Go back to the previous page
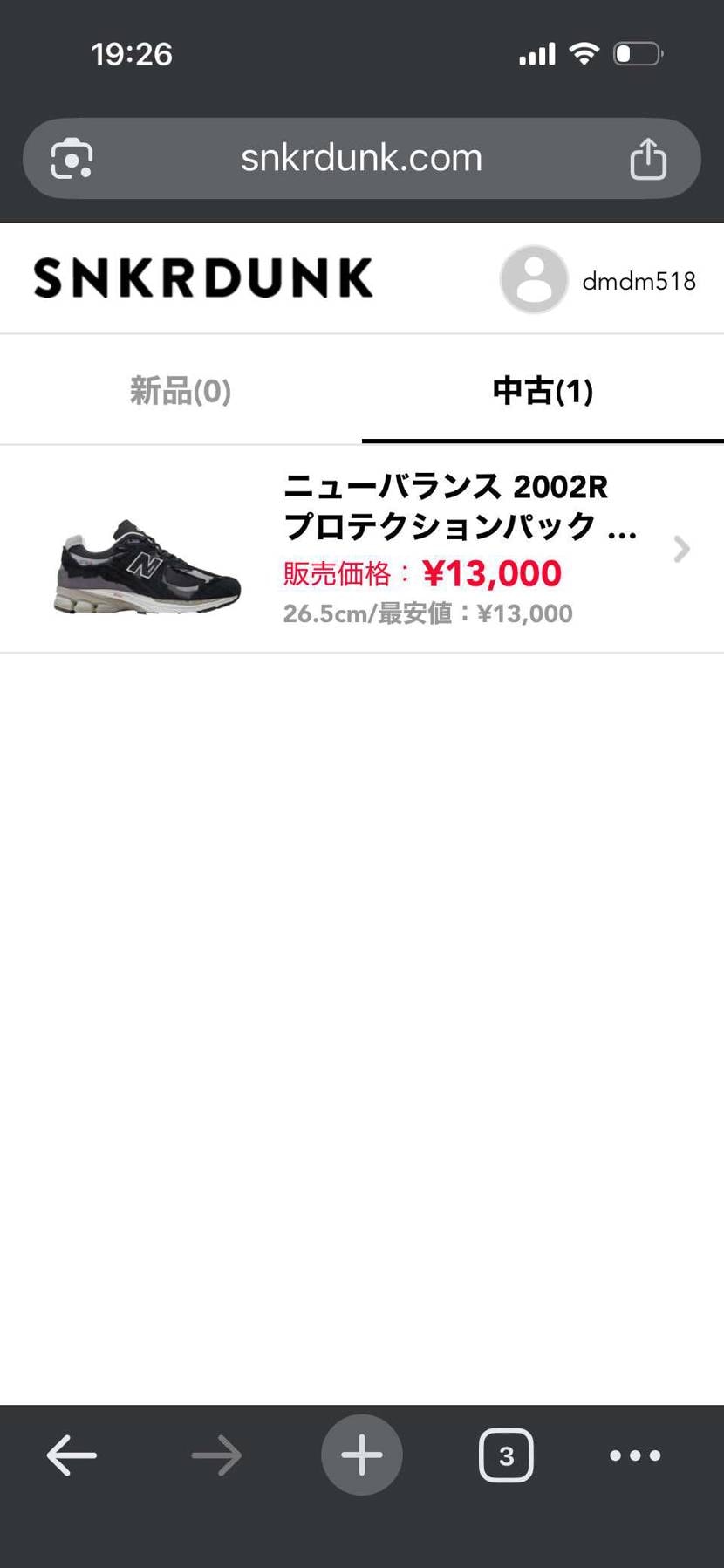724x1568 pixels. coord(72,1455)
